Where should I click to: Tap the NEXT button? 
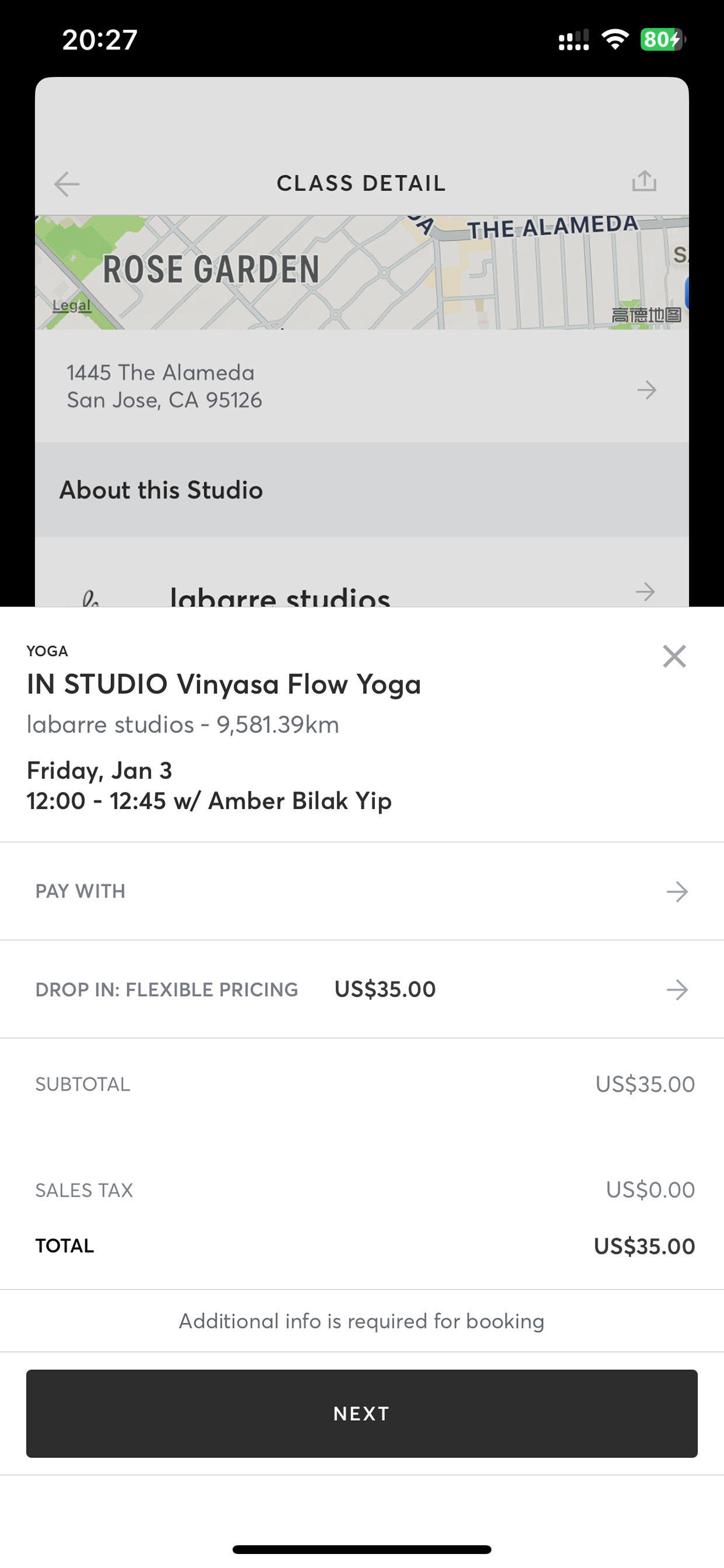[x=362, y=1413]
